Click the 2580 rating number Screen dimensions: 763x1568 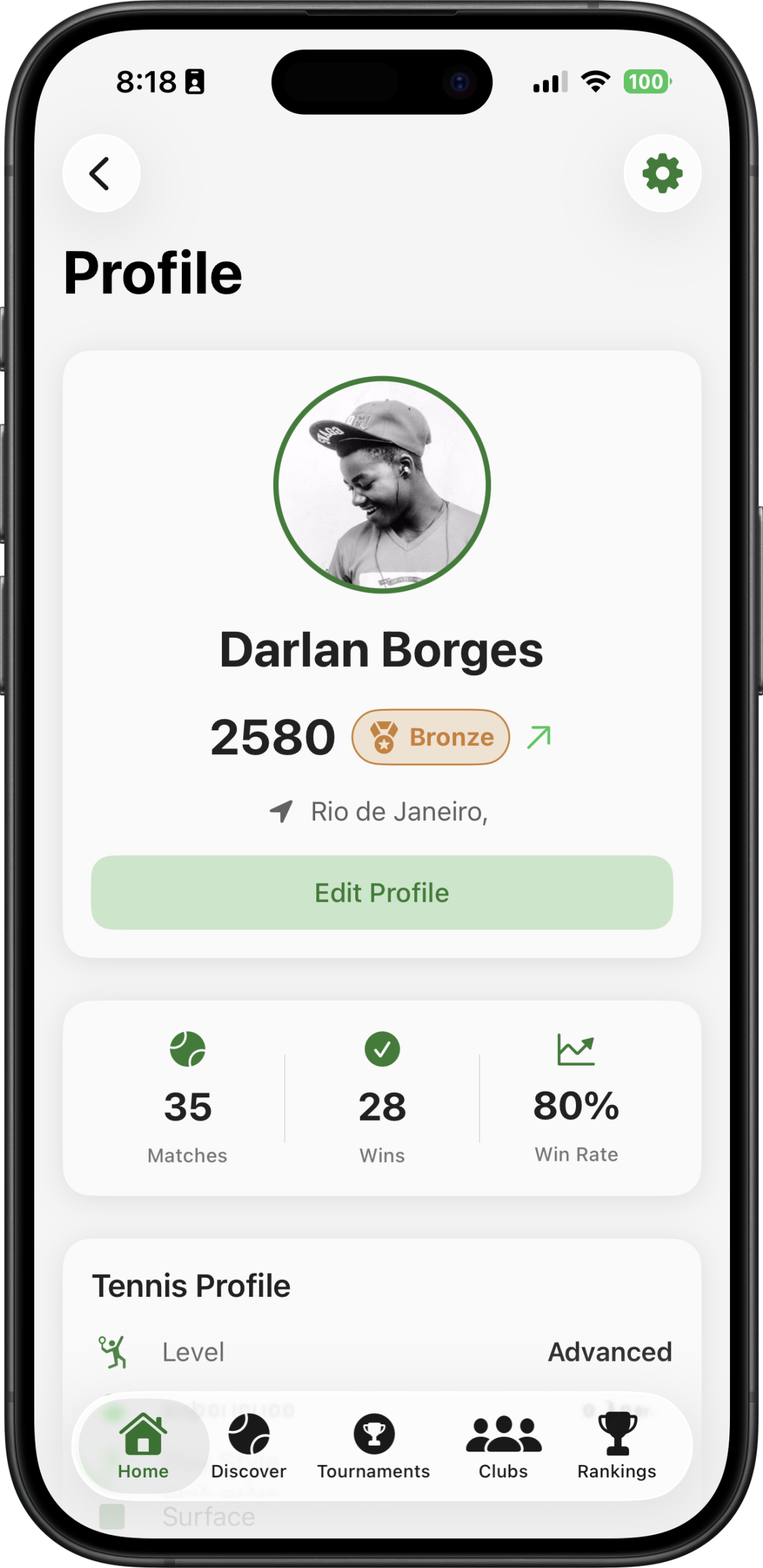click(x=272, y=736)
